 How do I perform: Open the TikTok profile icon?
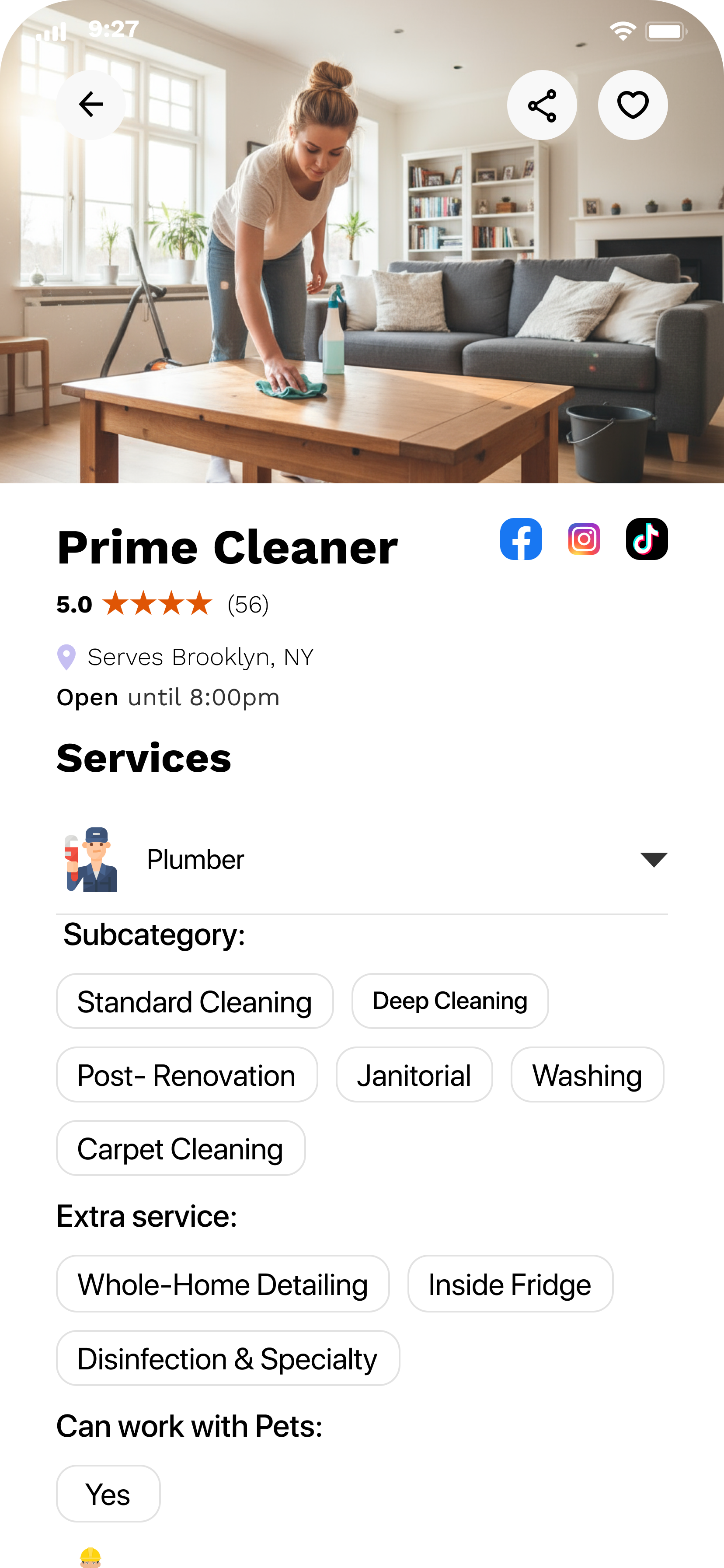pyautogui.click(x=647, y=539)
